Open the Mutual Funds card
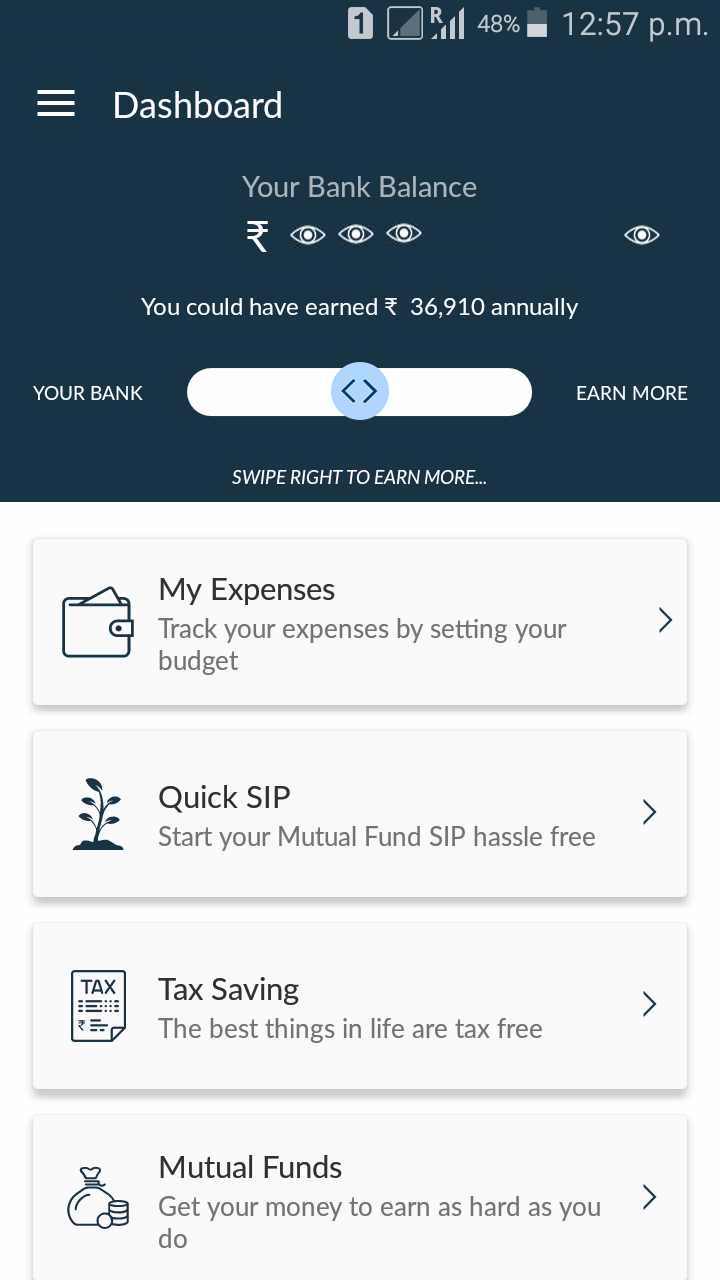The image size is (720, 1280). pos(360,1198)
